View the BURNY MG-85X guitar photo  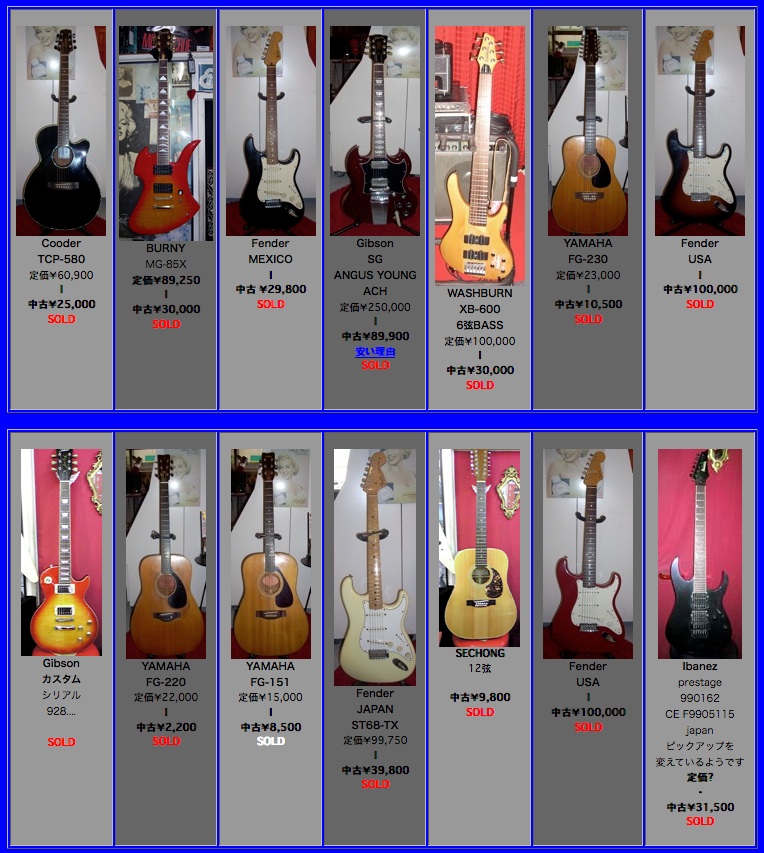click(x=166, y=133)
